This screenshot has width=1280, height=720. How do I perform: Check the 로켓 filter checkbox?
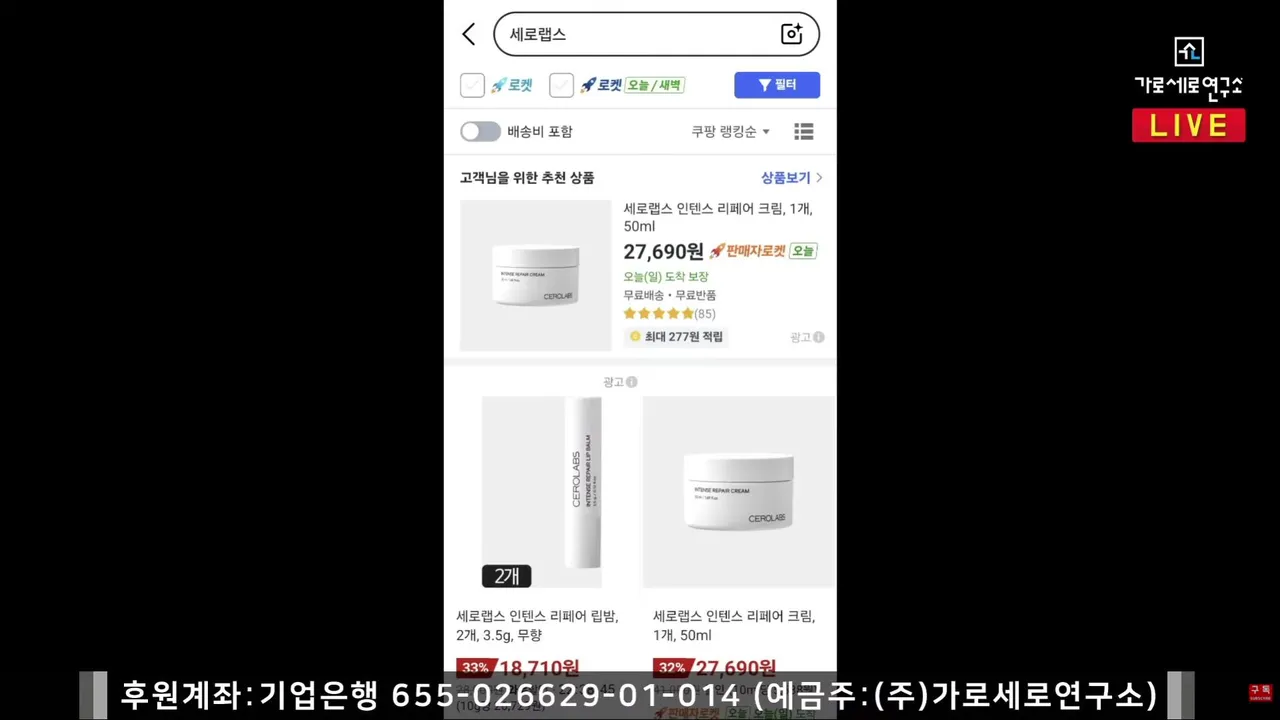[x=472, y=85]
